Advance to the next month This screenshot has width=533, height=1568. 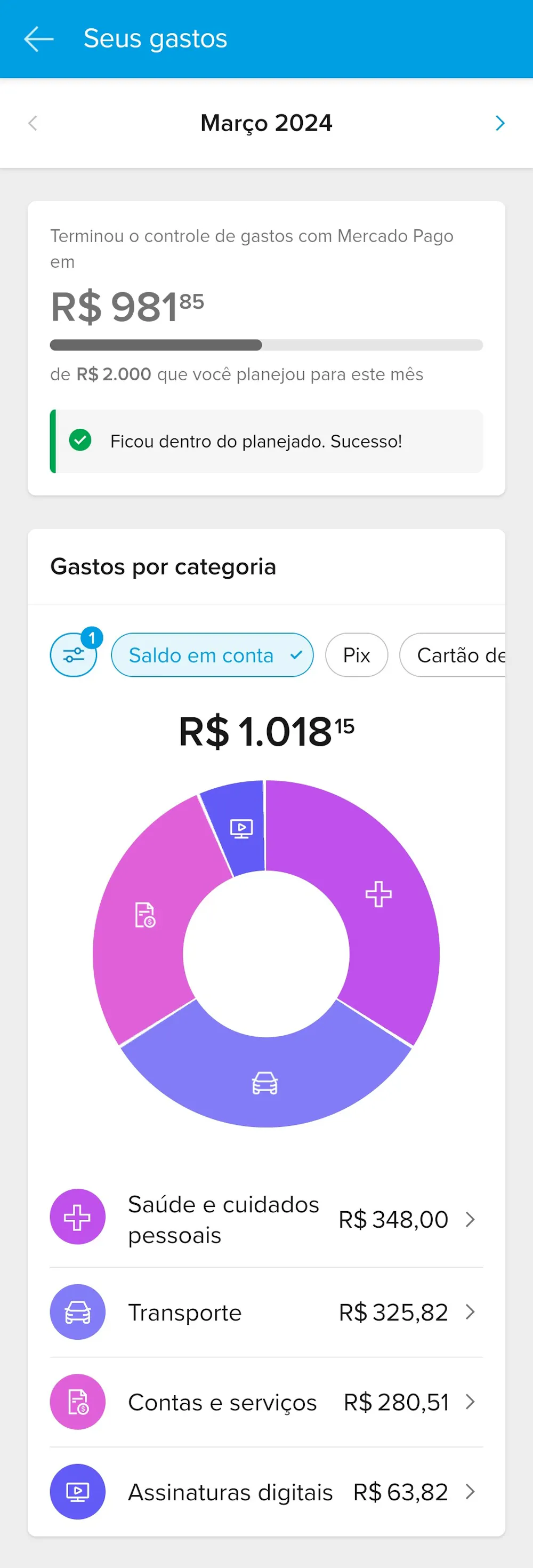click(499, 124)
